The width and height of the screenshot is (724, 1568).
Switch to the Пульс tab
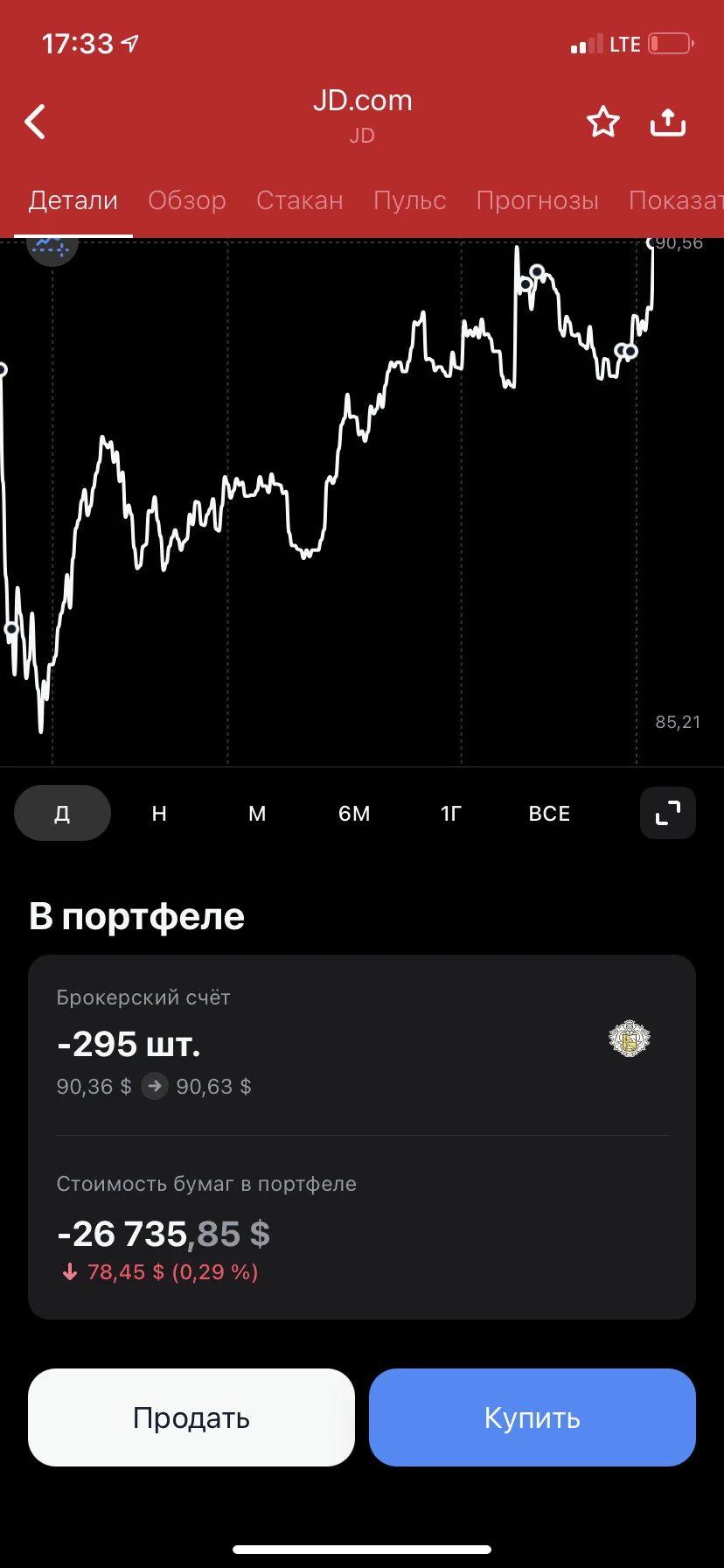410,200
